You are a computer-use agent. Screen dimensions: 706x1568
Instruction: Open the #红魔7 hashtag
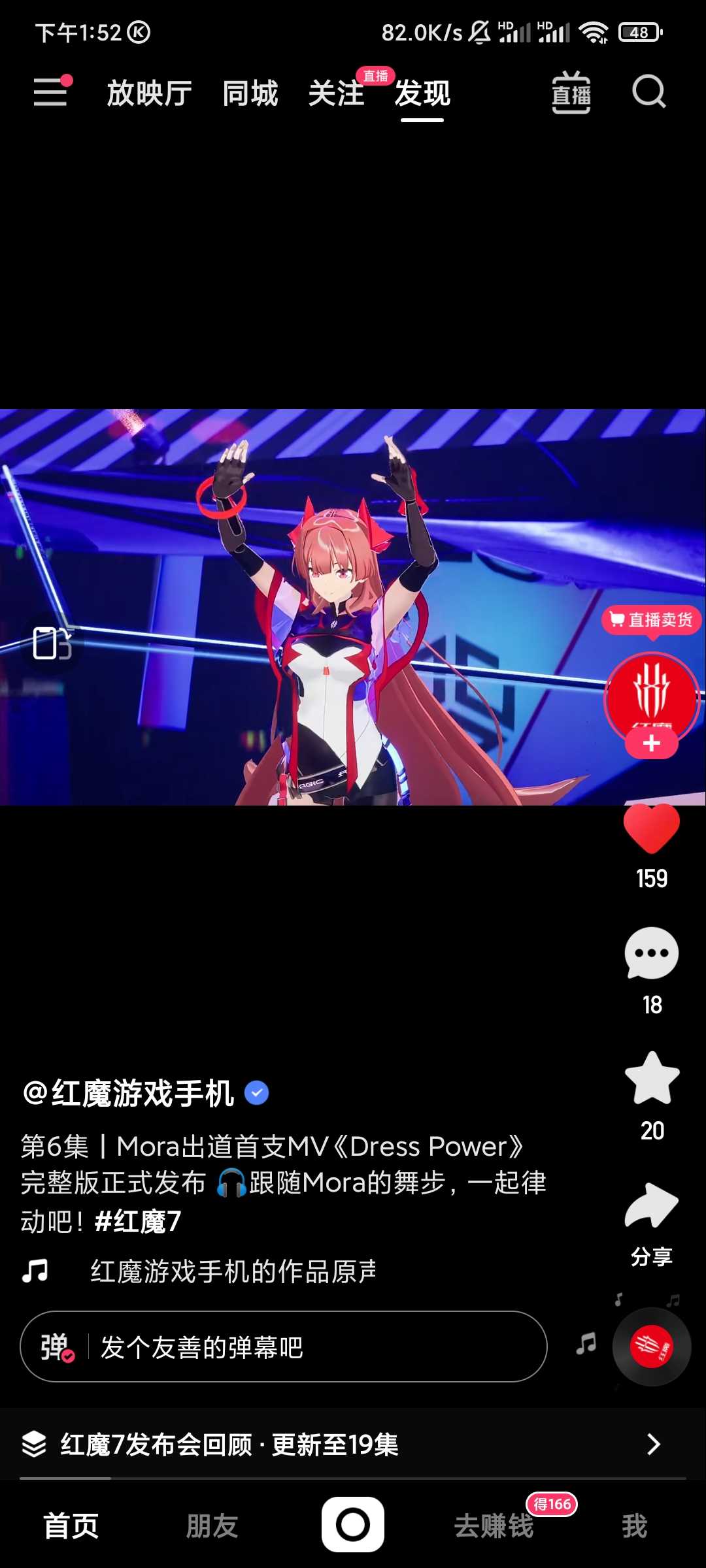[137, 1221]
